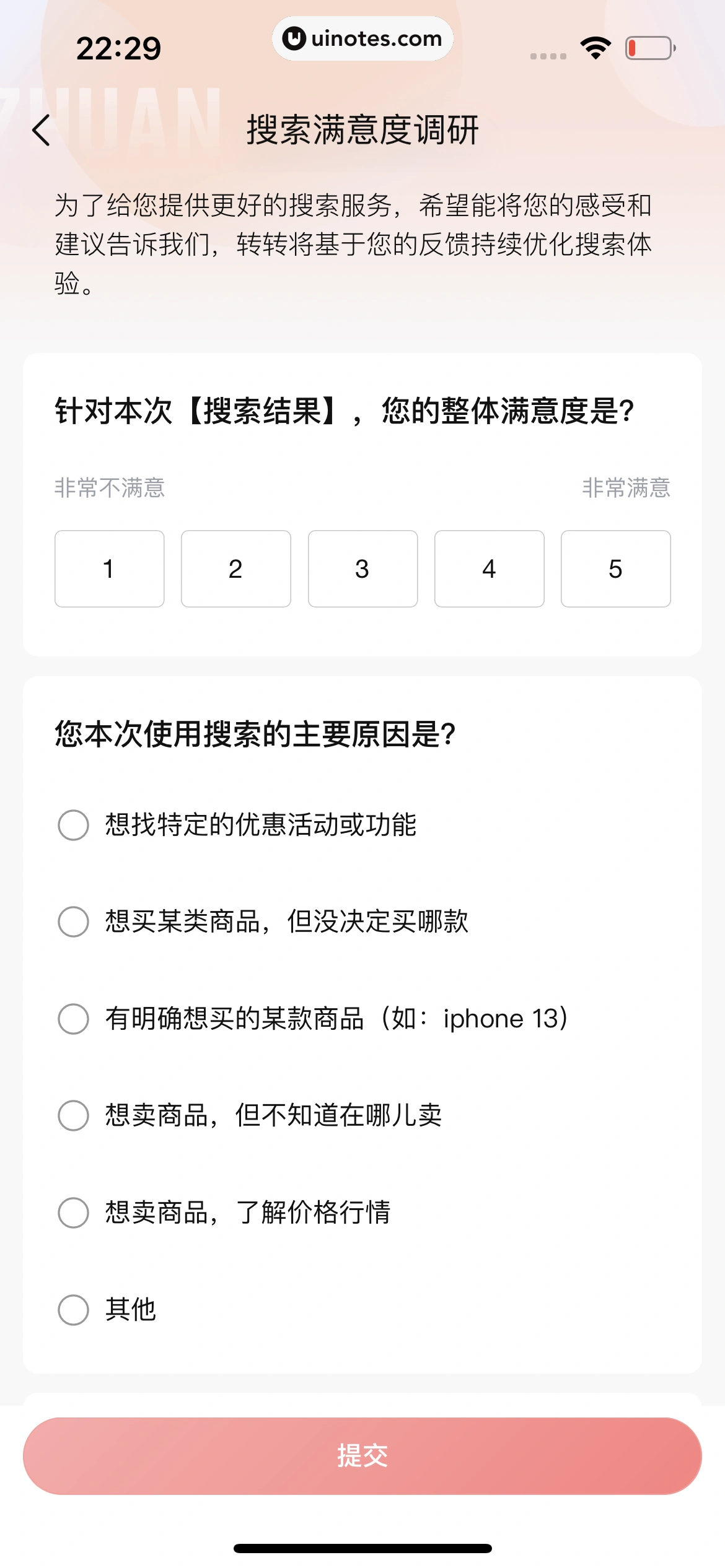Tap satisfaction score 4

(x=489, y=568)
